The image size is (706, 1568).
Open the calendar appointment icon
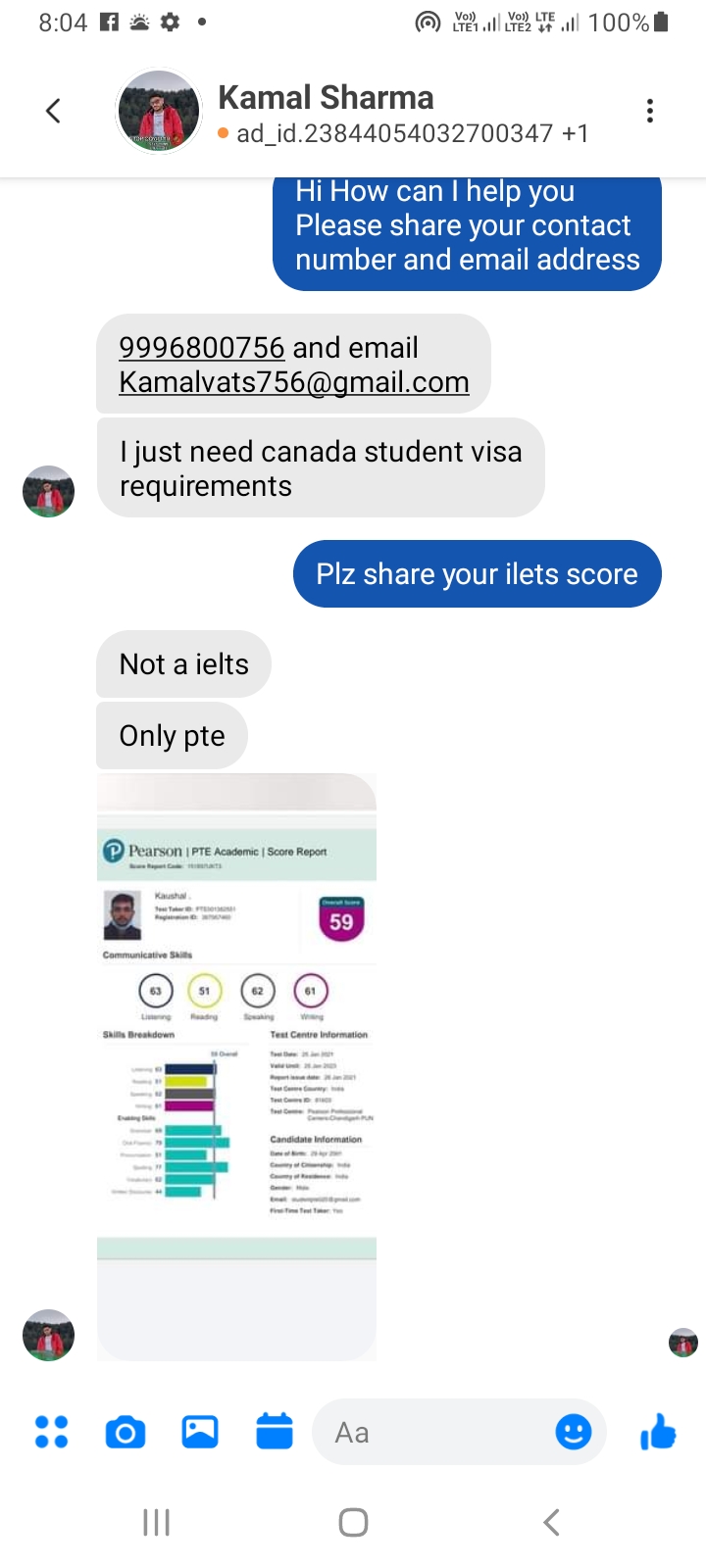point(275,1431)
